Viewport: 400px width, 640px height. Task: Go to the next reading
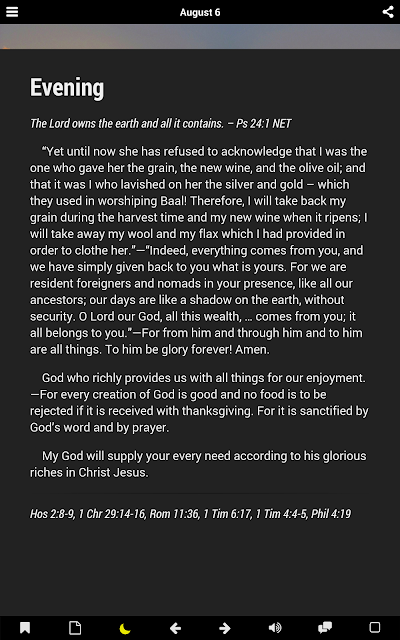pos(224,628)
